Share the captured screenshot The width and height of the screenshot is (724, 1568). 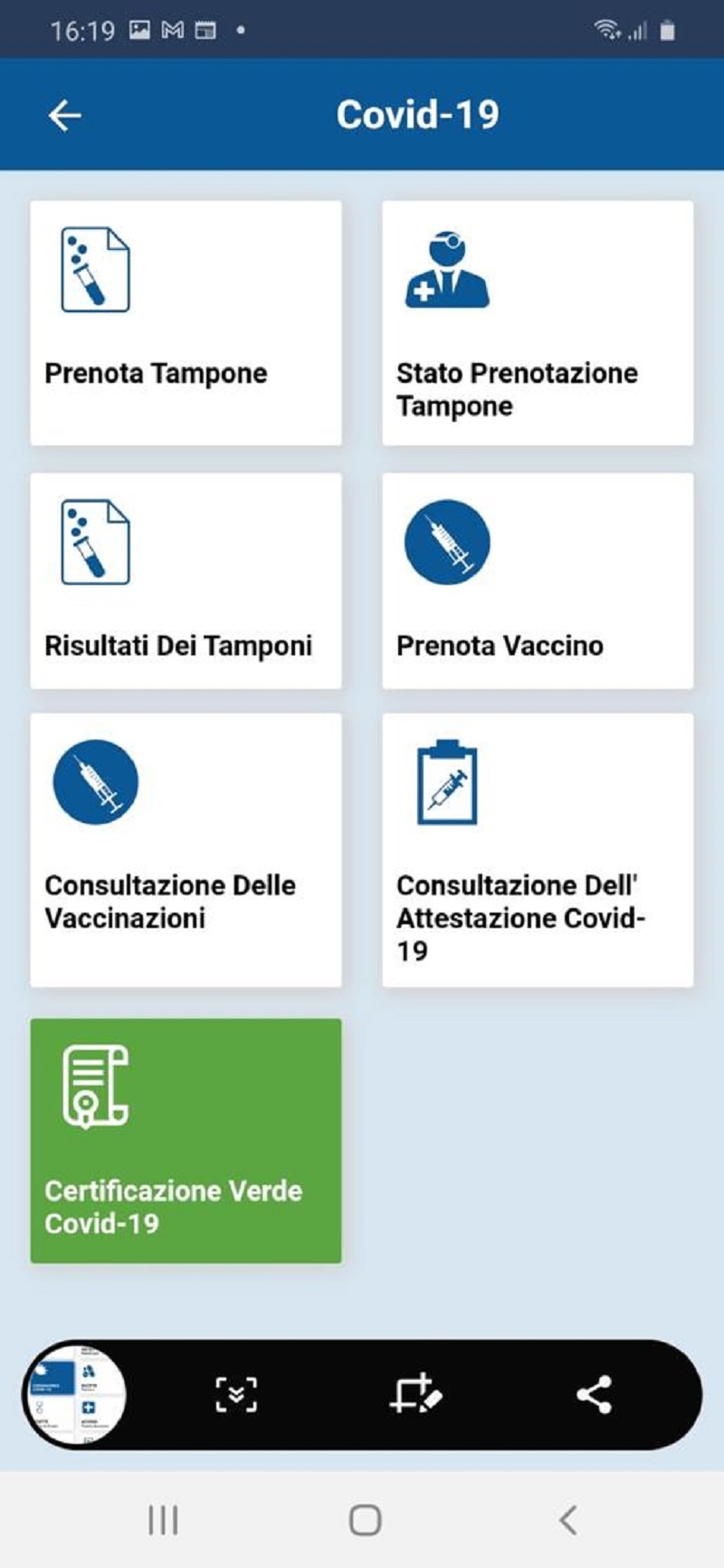point(595,1395)
